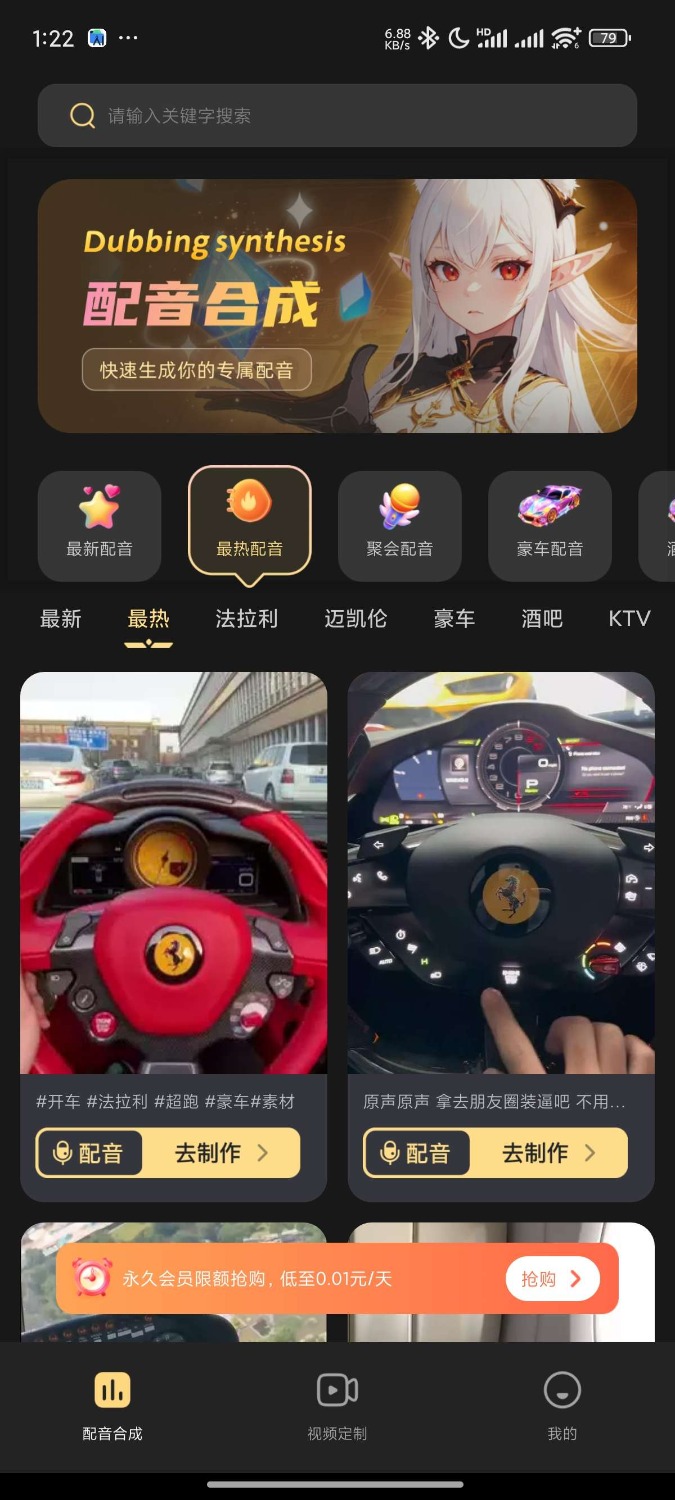Open the black Ferrari steering wheel video
Viewport: 675px width, 1500px height.
[501, 872]
